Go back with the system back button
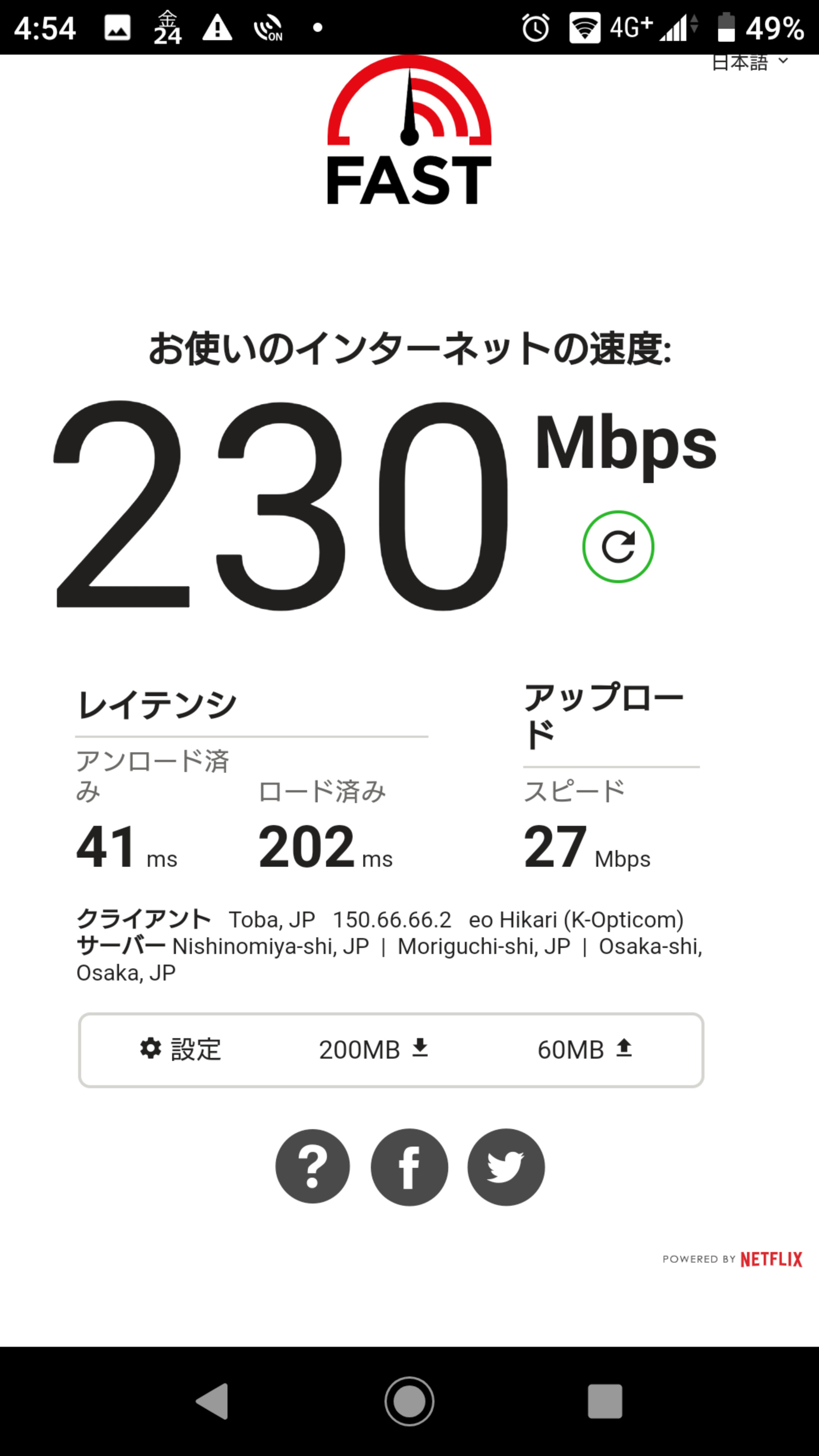 212,1401
